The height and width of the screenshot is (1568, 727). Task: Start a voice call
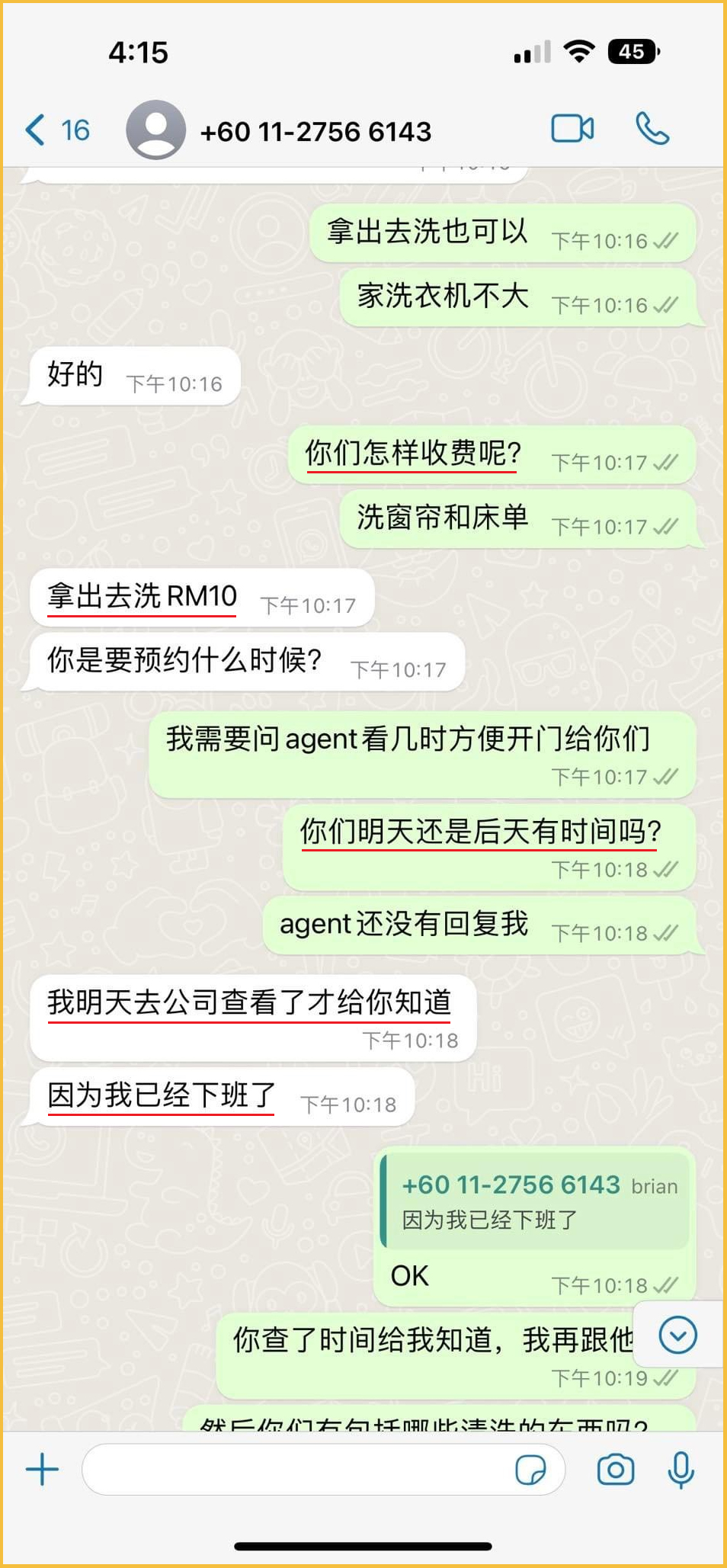coord(653,129)
